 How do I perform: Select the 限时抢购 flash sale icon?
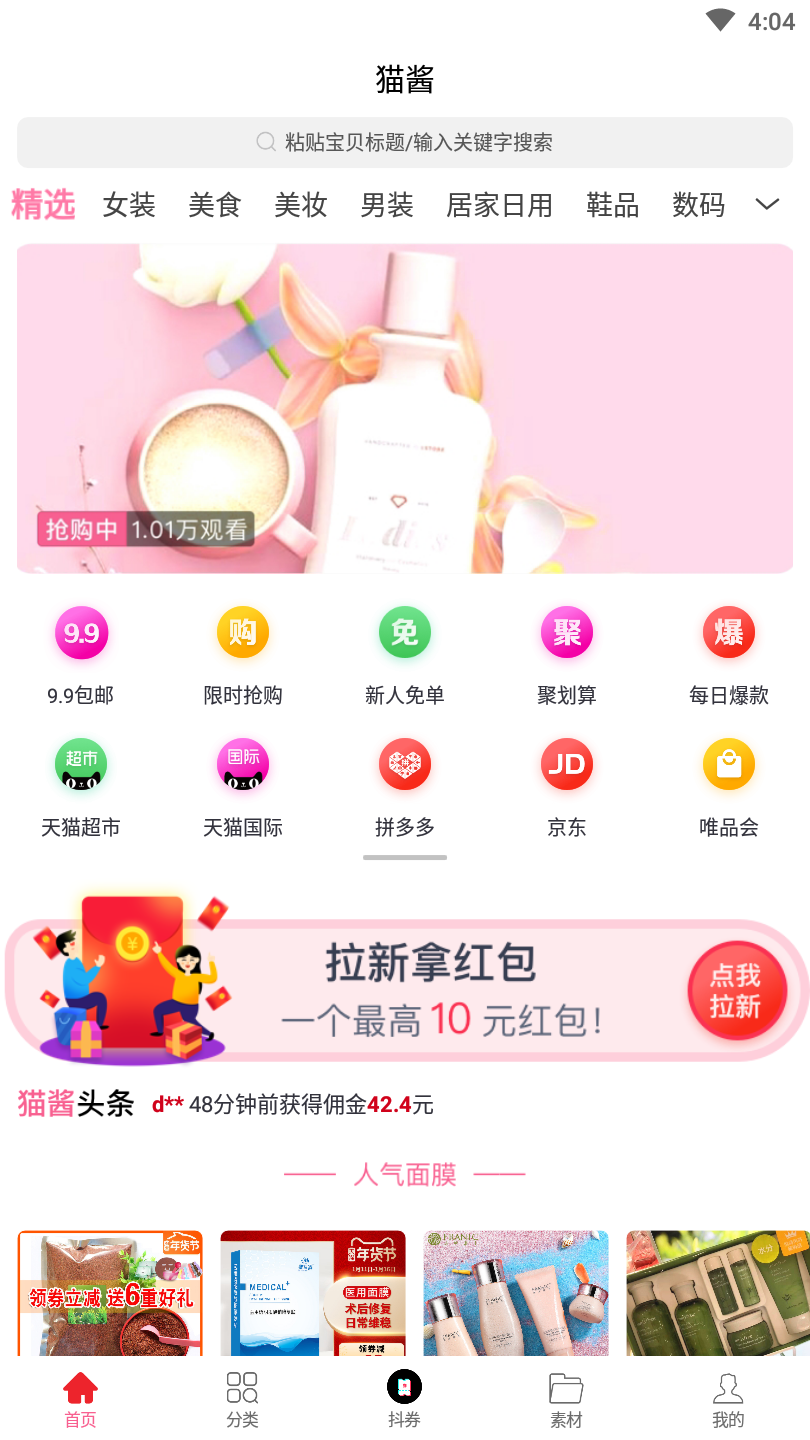coord(243,632)
